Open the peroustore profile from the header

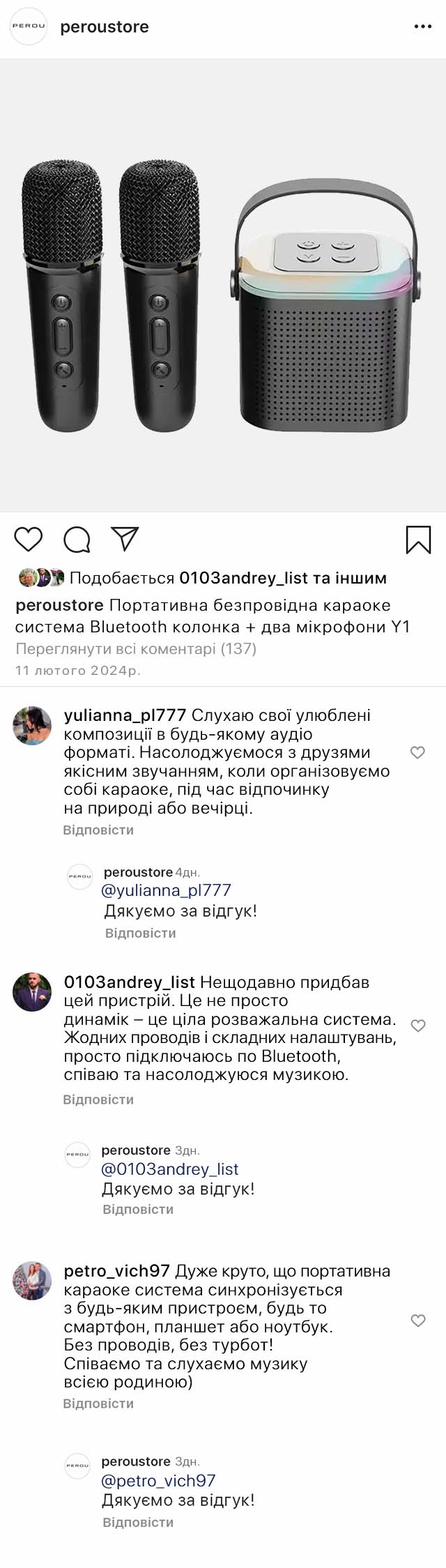105,27
